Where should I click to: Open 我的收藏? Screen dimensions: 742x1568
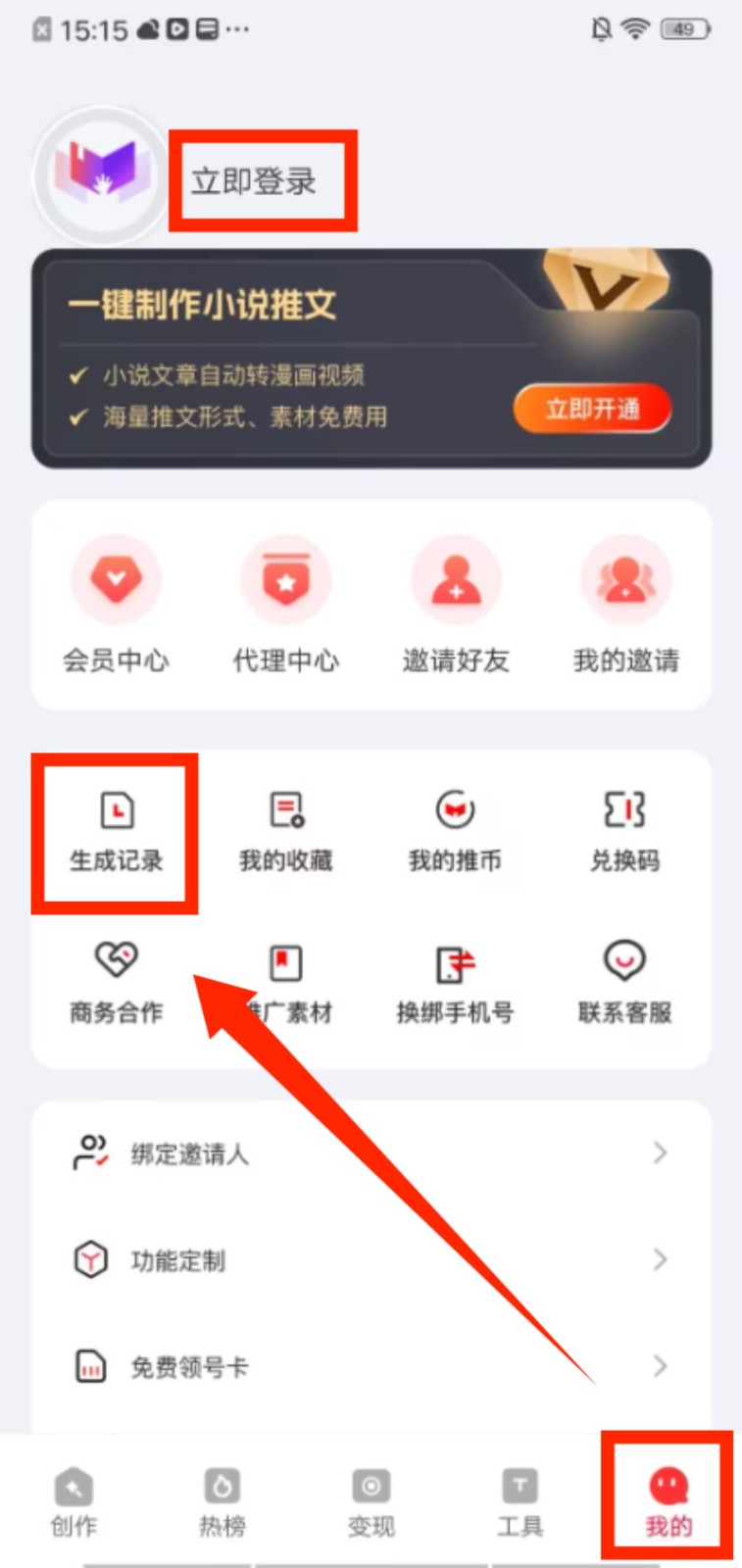point(286,831)
